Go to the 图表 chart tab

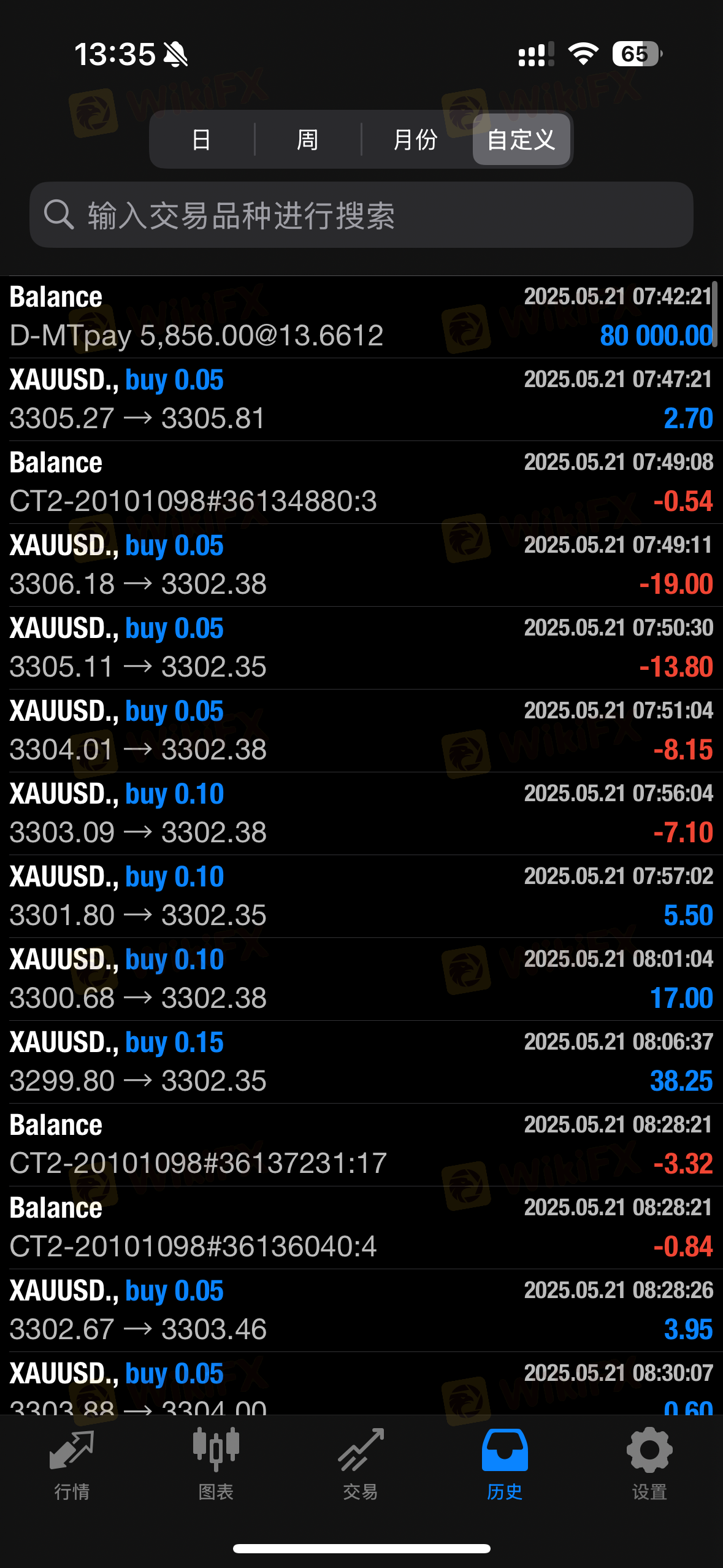click(216, 1466)
